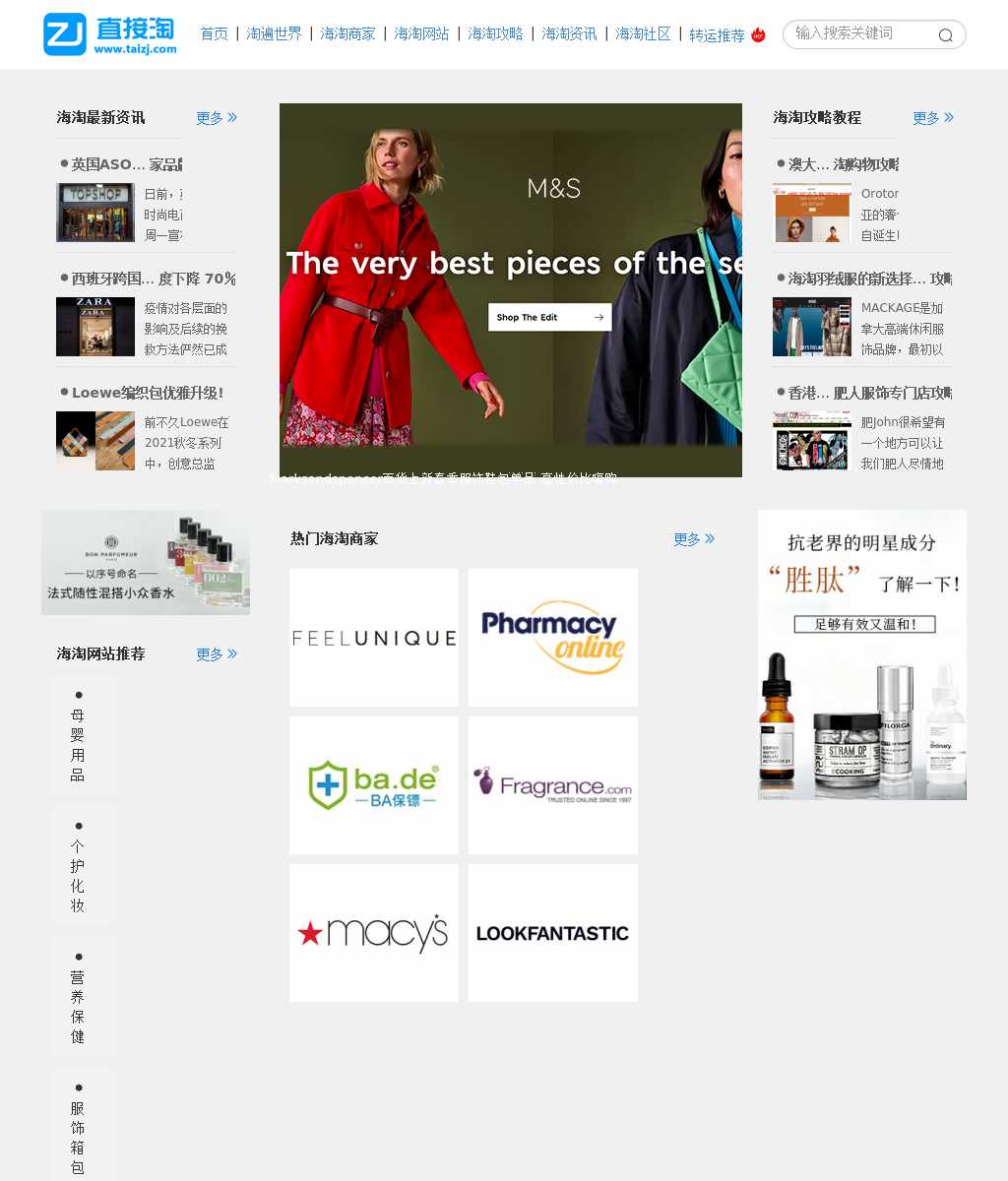
Task: Open 转运推荐 hot link
Action: [718, 35]
